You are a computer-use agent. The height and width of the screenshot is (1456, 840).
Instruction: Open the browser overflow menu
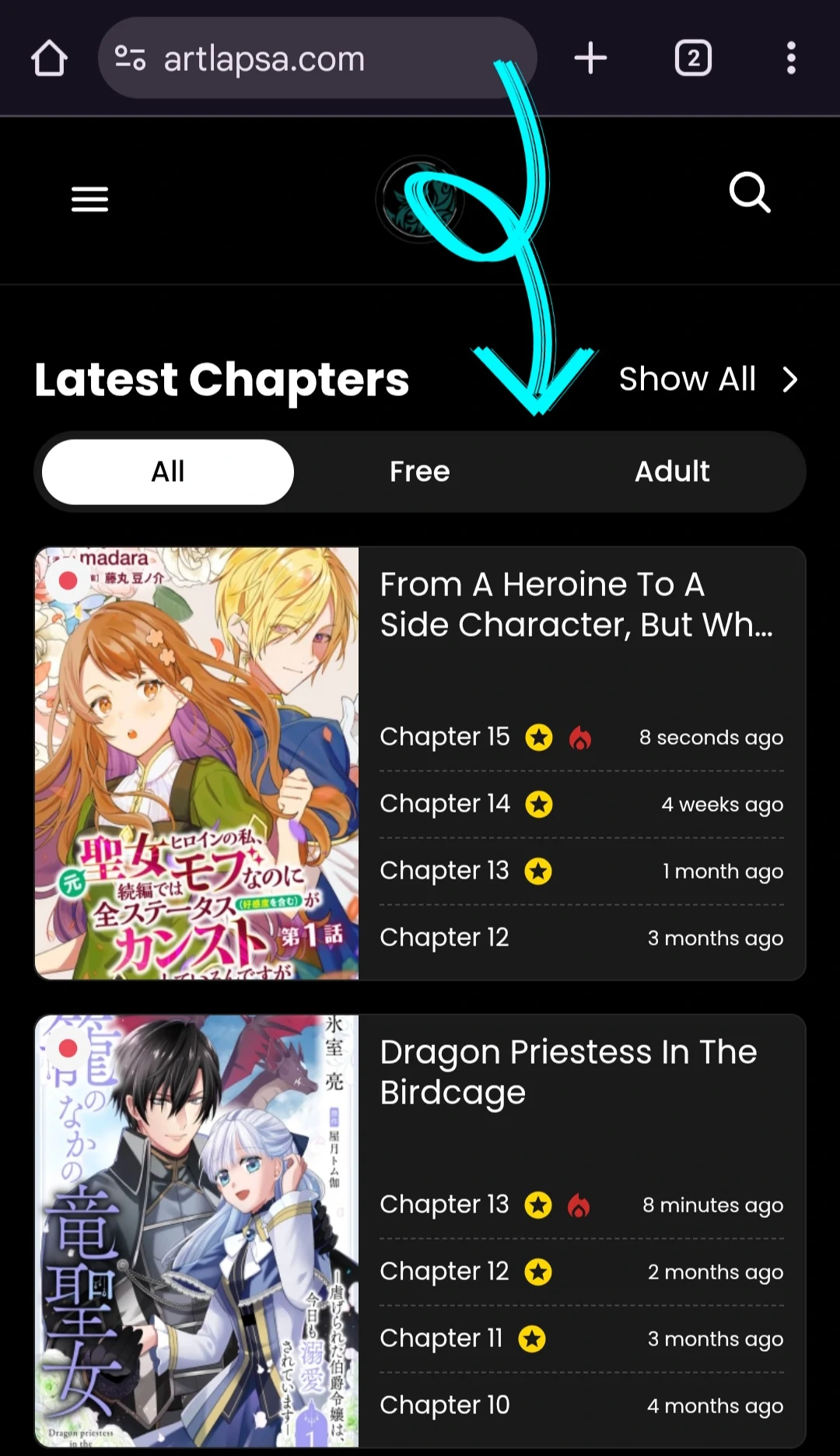click(791, 58)
